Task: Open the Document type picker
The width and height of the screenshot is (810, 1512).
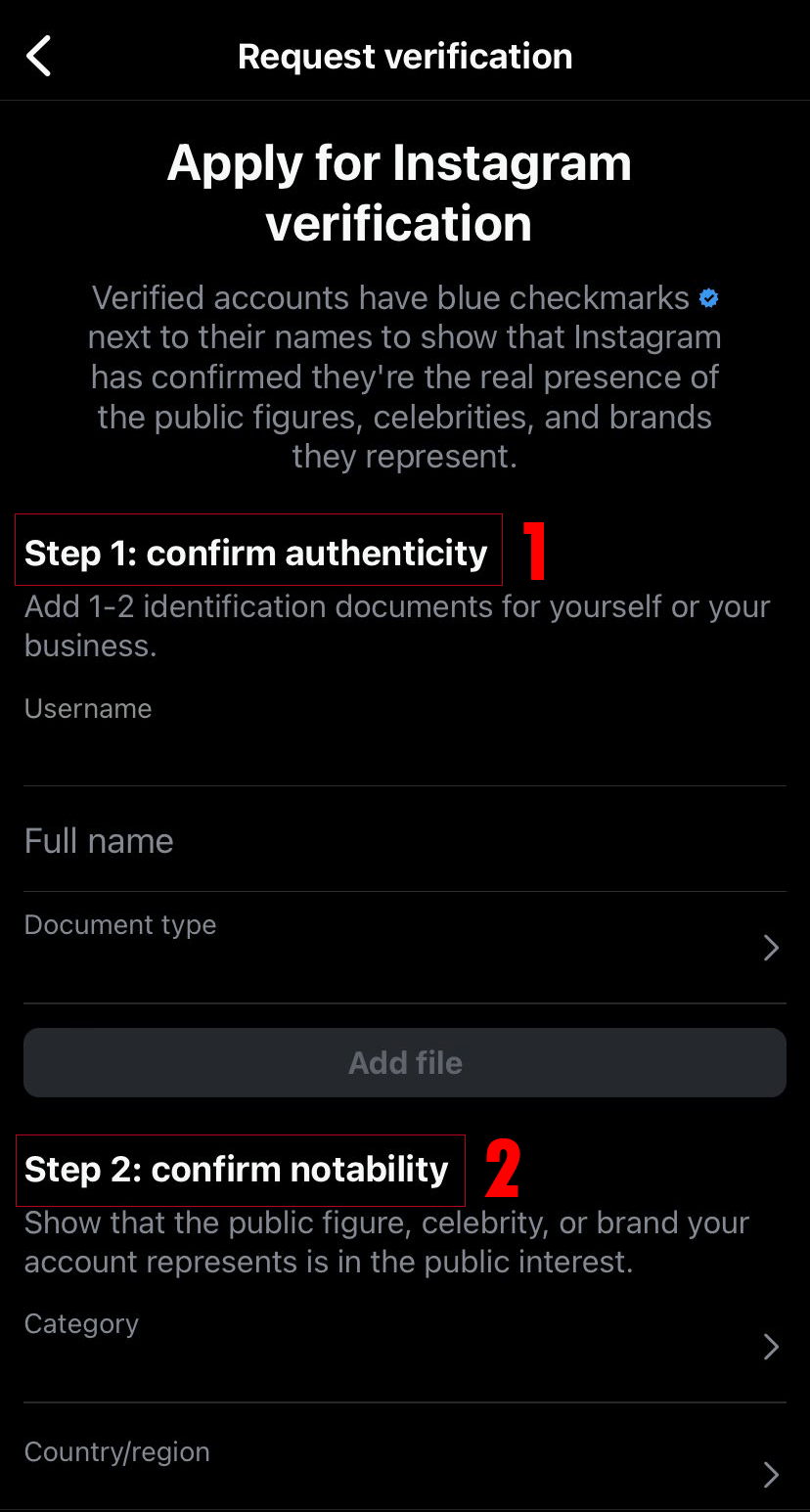Action: tap(404, 946)
